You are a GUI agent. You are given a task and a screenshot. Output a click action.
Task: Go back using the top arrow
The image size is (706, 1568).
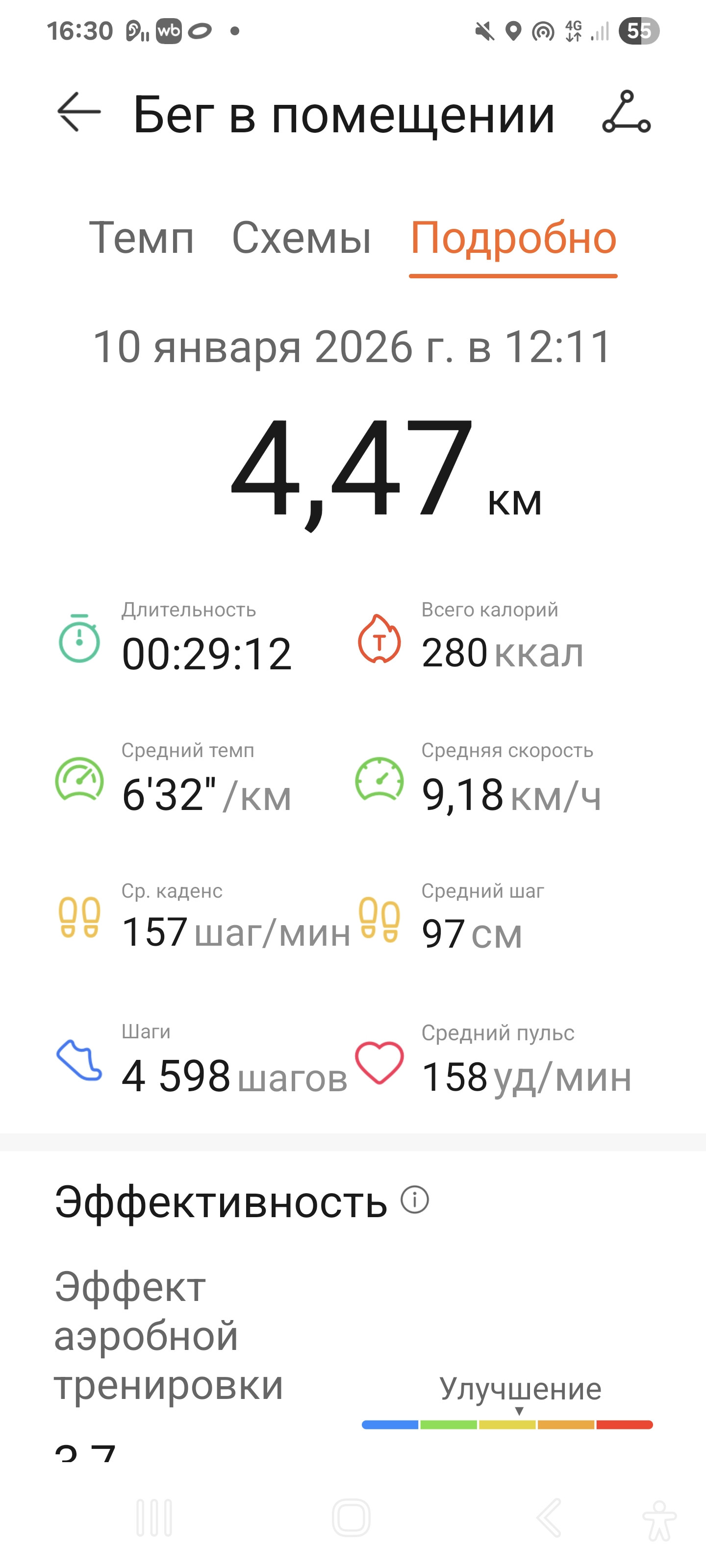[78, 112]
